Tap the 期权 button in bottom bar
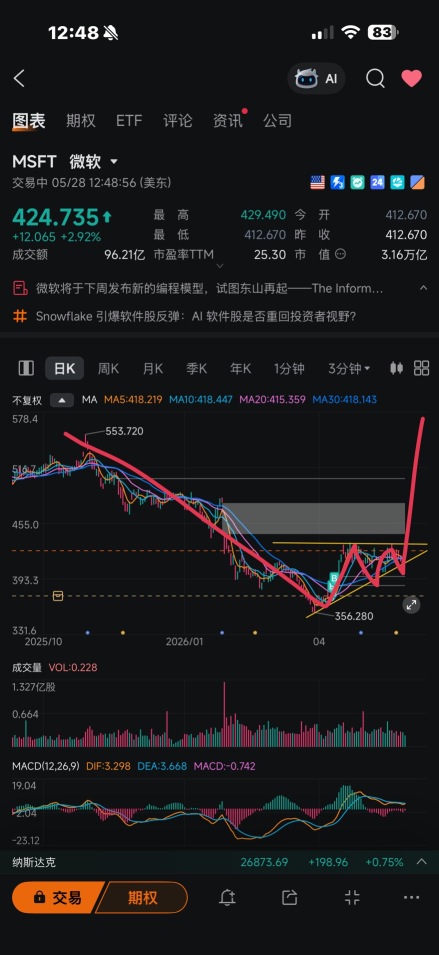The width and height of the screenshot is (439, 955). click(x=142, y=897)
